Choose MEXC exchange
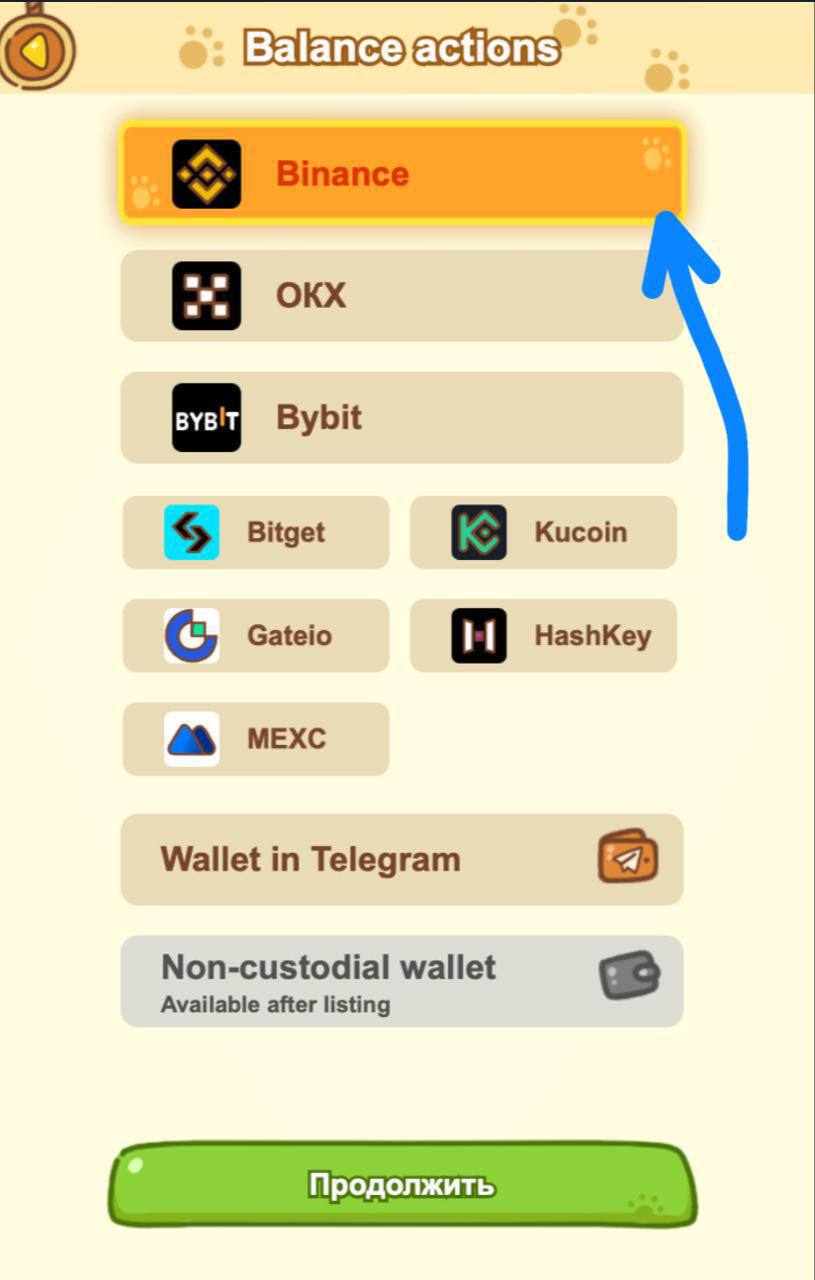Screen dimensions: 815x1280 coord(256,739)
